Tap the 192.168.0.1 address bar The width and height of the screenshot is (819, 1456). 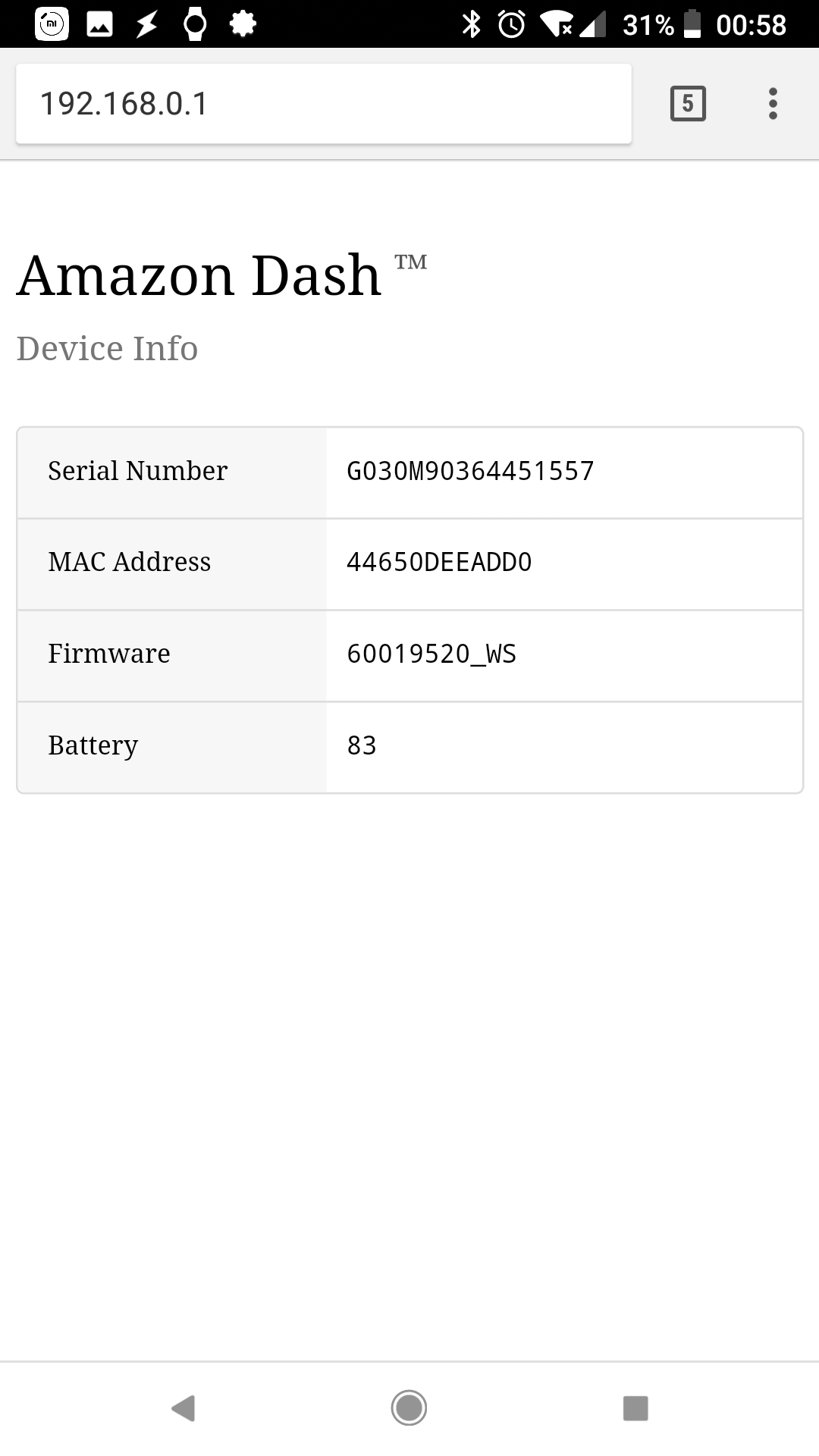(x=323, y=104)
